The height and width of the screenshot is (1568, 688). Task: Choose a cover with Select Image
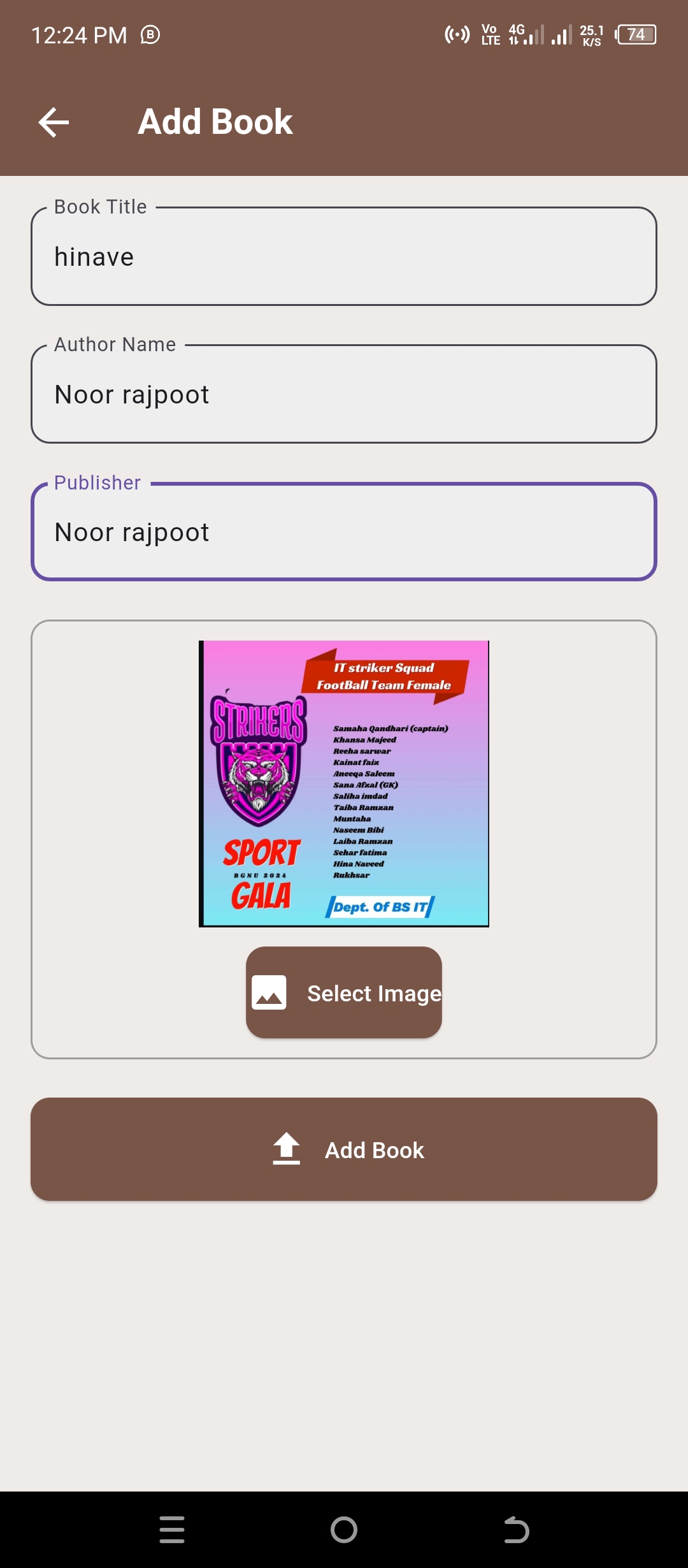344,992
